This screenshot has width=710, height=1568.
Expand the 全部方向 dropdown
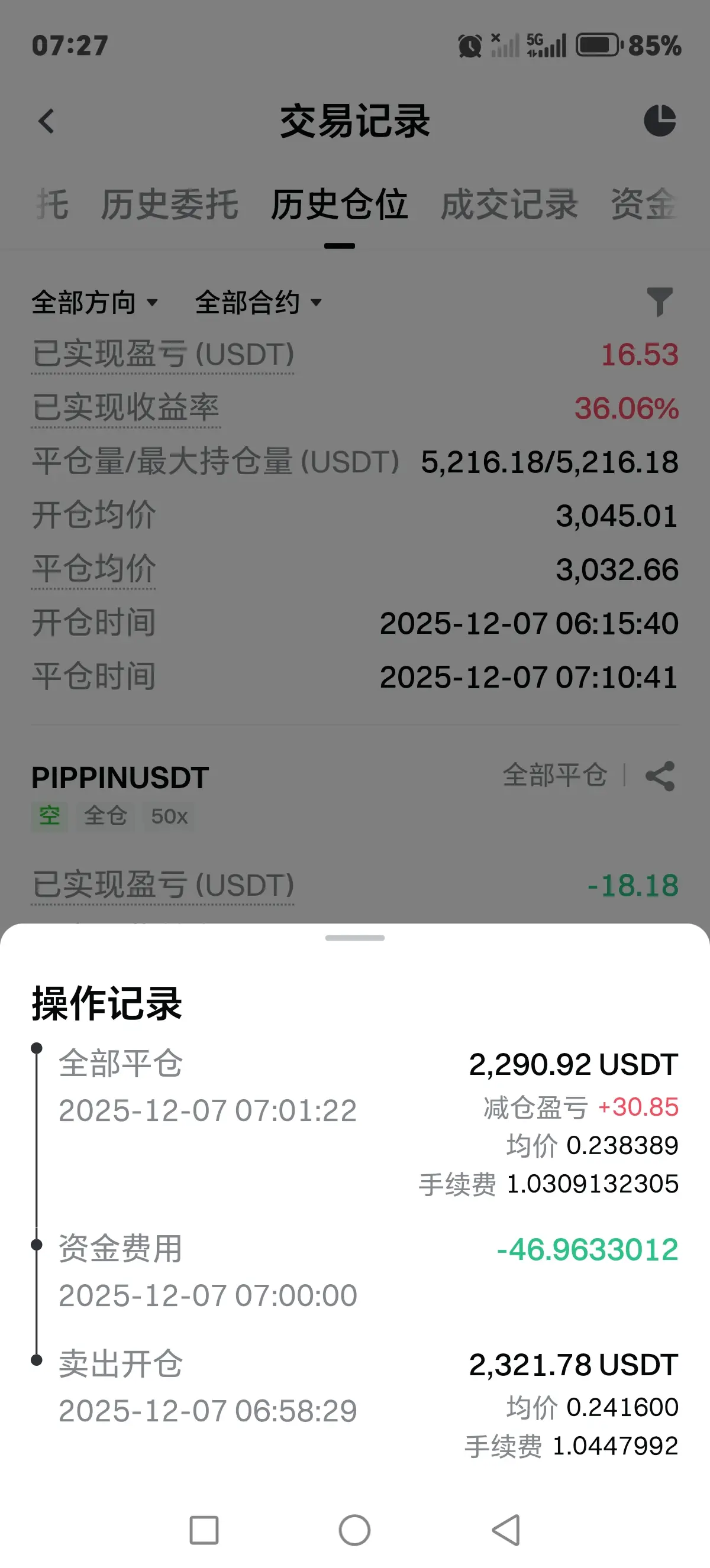coord(95,303)
